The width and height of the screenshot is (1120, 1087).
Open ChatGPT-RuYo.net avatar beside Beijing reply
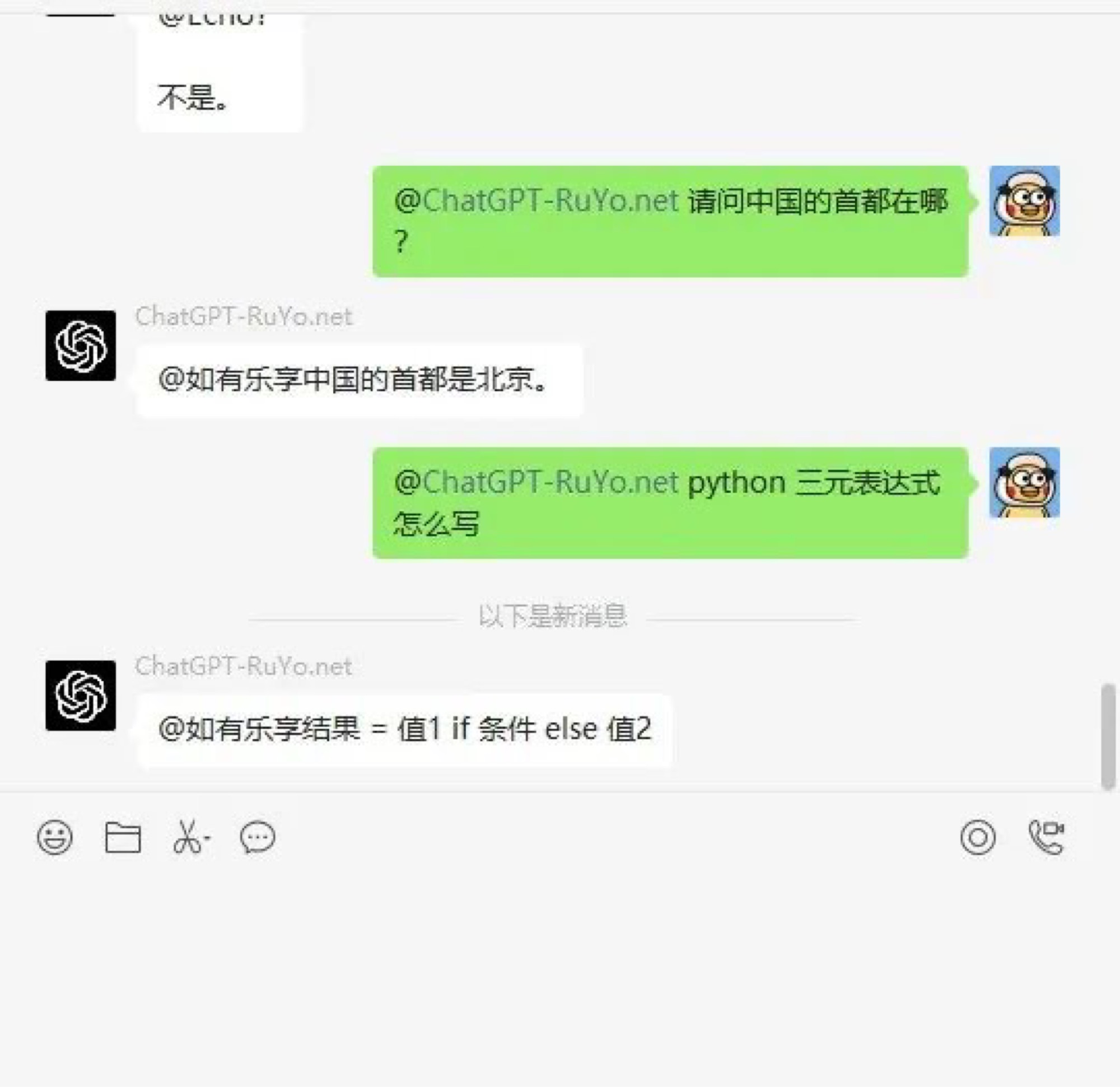pos(81,346)
